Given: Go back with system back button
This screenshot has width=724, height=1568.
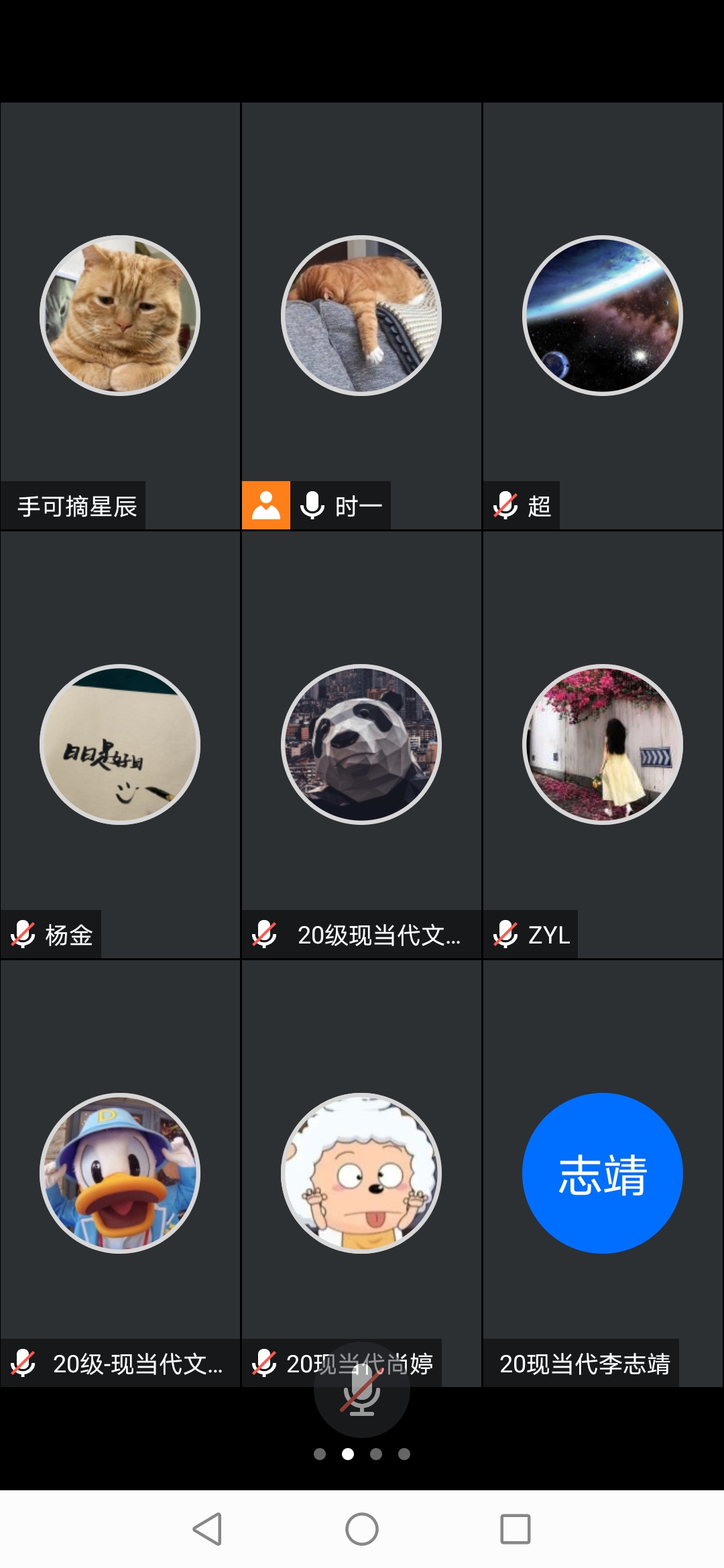Looking at the screenshot, I should 207,1529.
